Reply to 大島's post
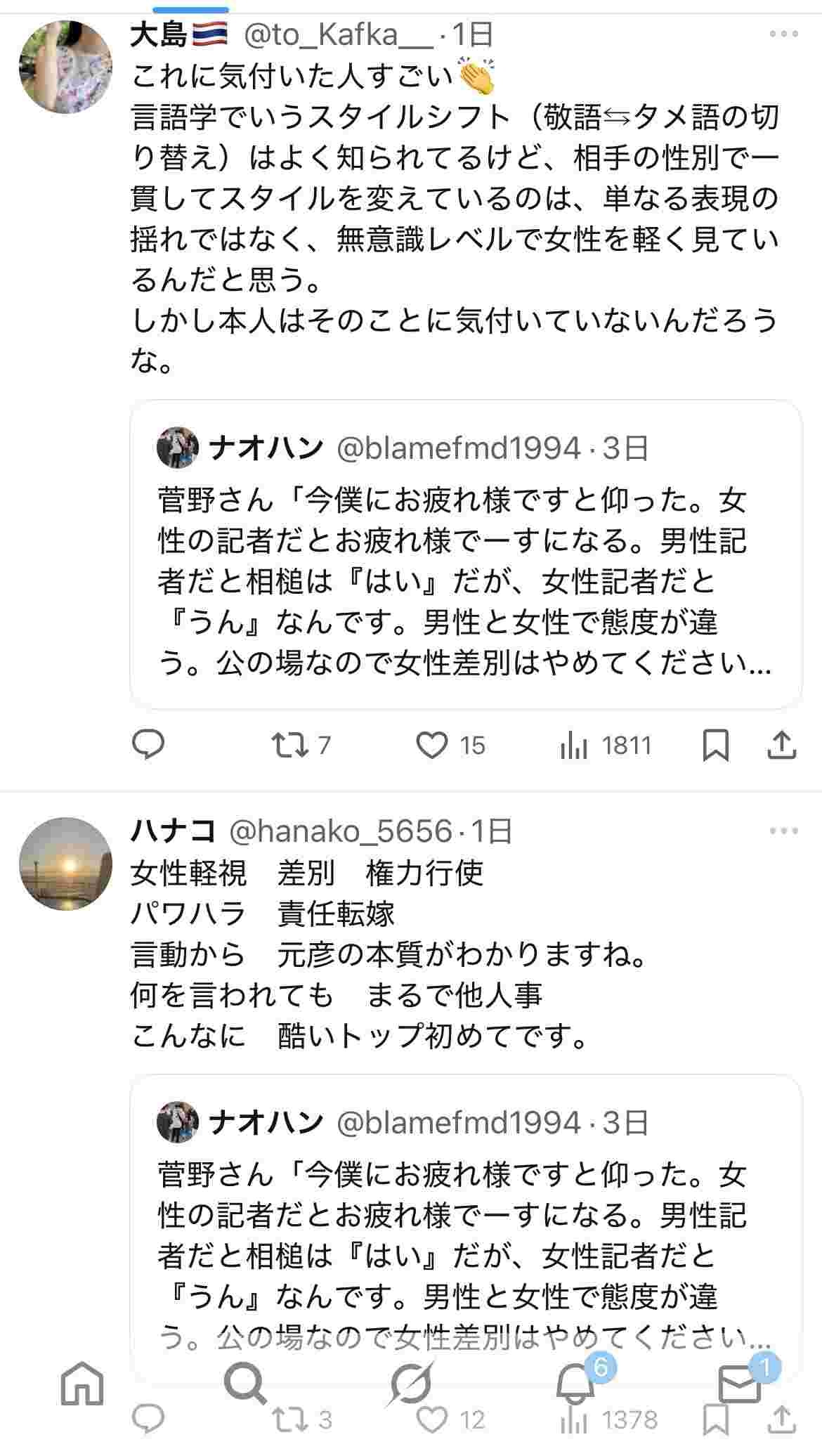Screen dimensions: 822x1456 pos(148,745)
